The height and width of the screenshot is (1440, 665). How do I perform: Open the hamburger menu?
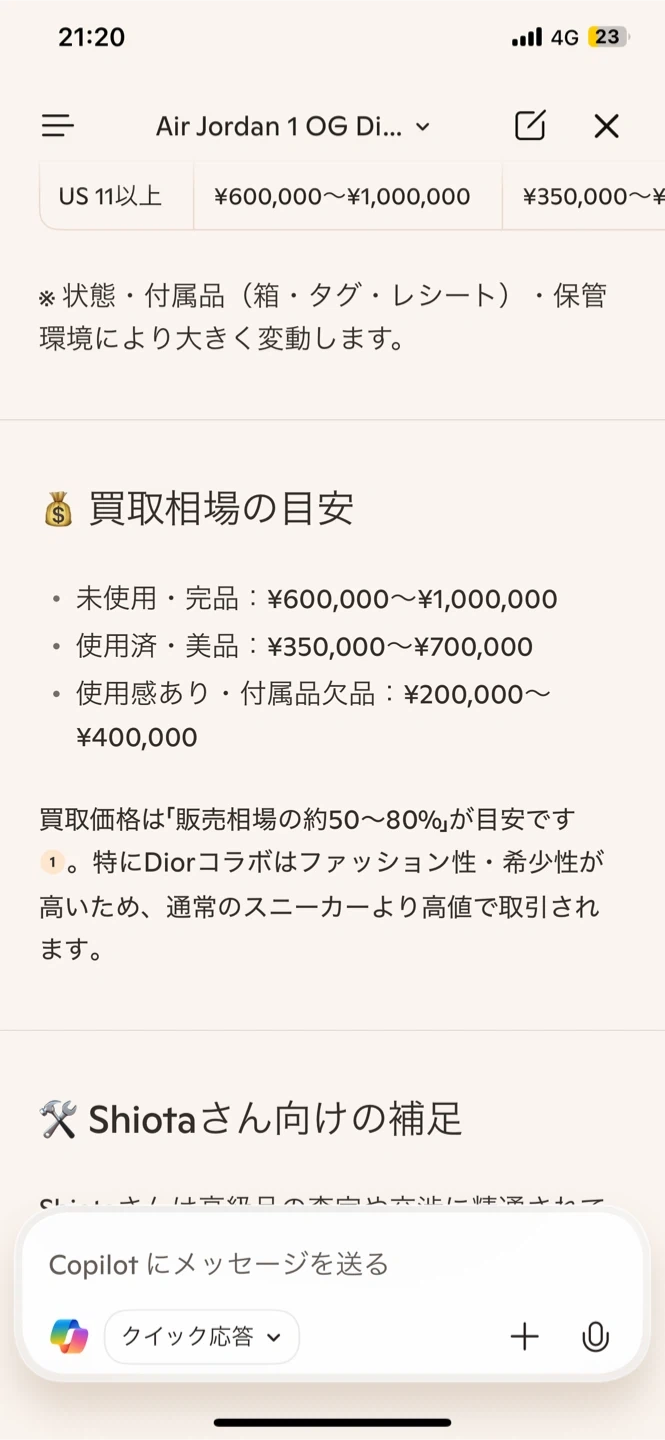58,126
